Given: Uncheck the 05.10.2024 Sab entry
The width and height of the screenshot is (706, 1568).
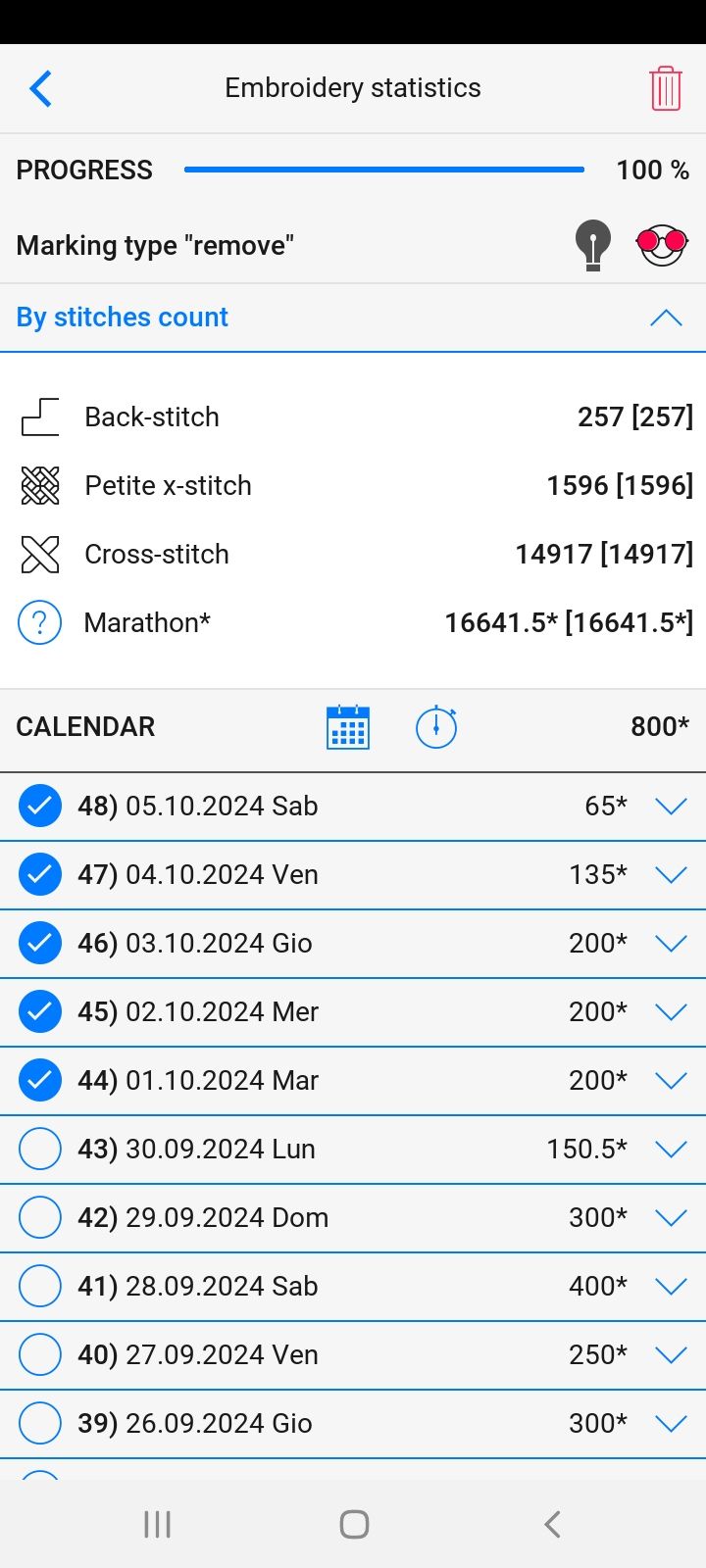Looking at the screenshot, I should click(40, 807).
